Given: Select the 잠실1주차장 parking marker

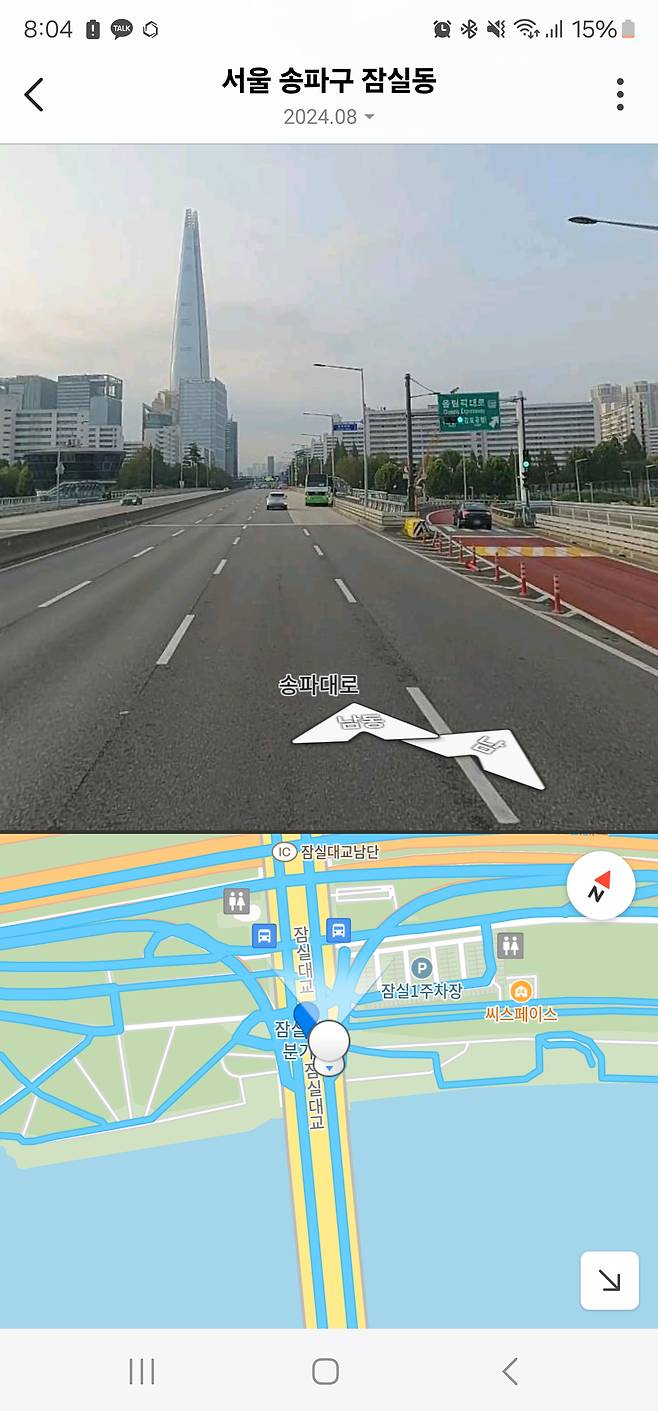Looking at the screenshot, I should [x=422, y=968].
